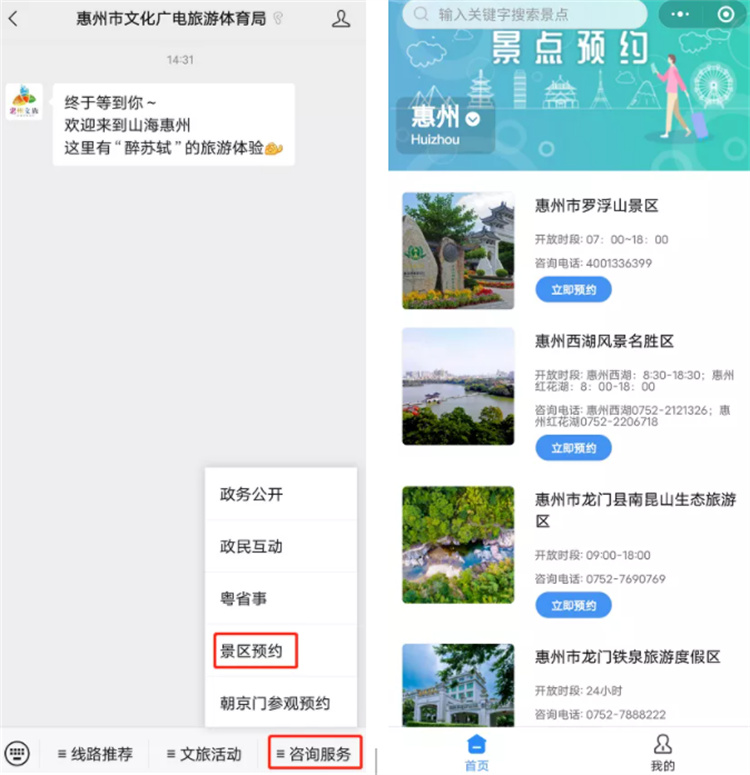Select 朝京门参观预约 from the popup menu
This screenshot has width=750, height=775.
(x=275, y=703)
